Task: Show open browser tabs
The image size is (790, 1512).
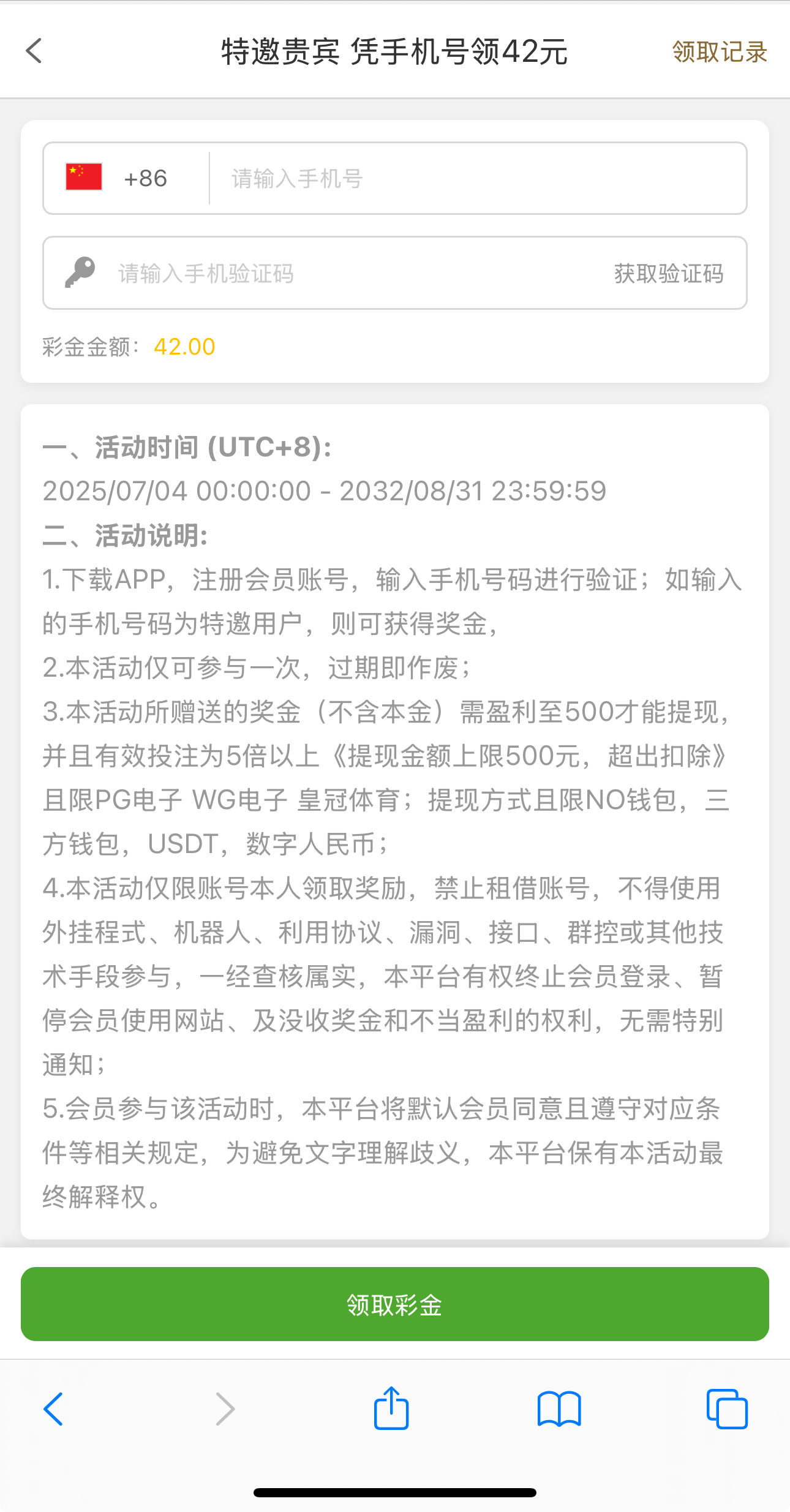Action: coord(727,1409)
